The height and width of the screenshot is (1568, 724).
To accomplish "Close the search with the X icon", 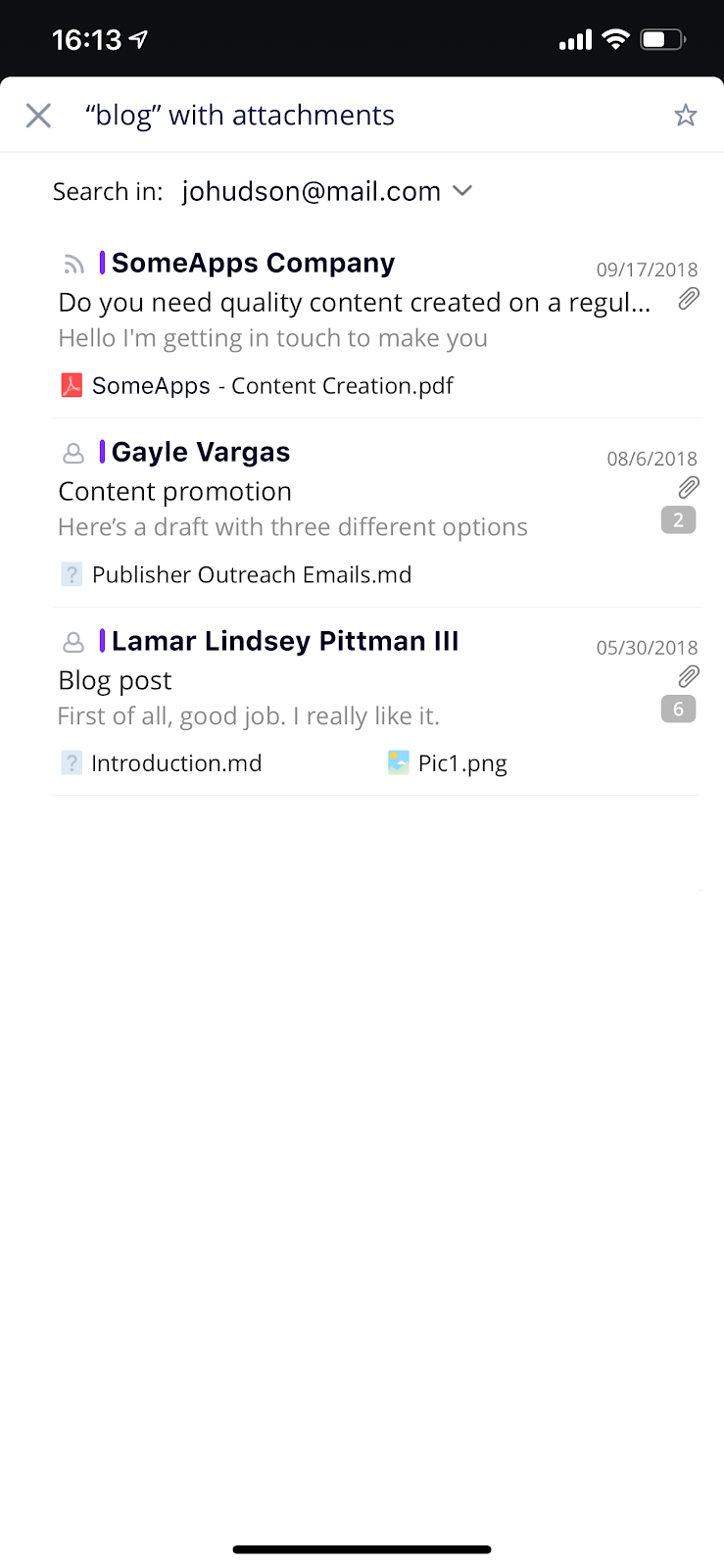I will click(x=38, y=116).
